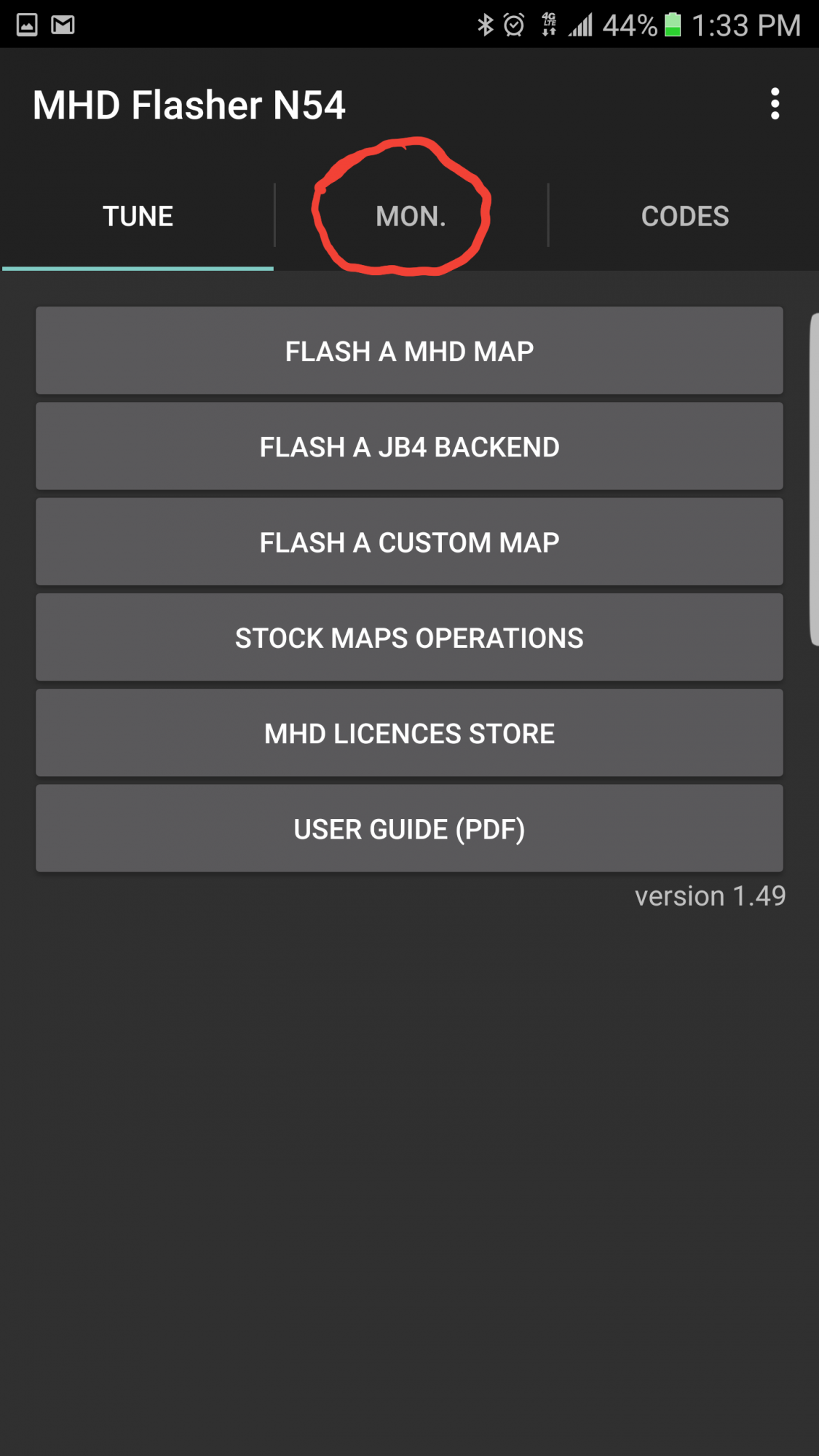Visit the MHD Licences Store

(409, 733)
